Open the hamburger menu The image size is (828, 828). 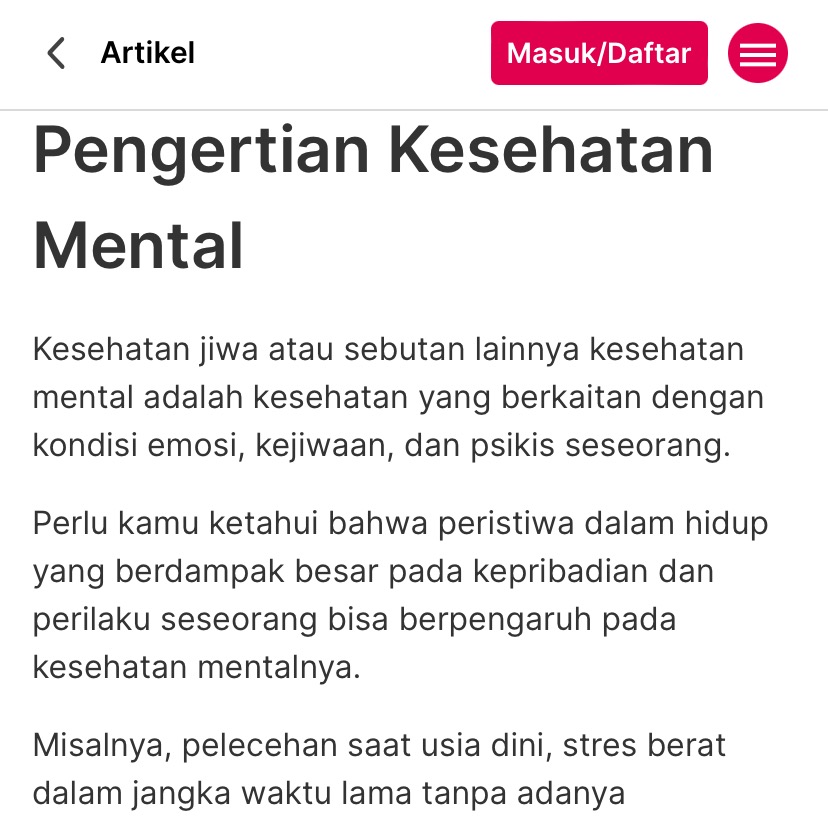757,53
